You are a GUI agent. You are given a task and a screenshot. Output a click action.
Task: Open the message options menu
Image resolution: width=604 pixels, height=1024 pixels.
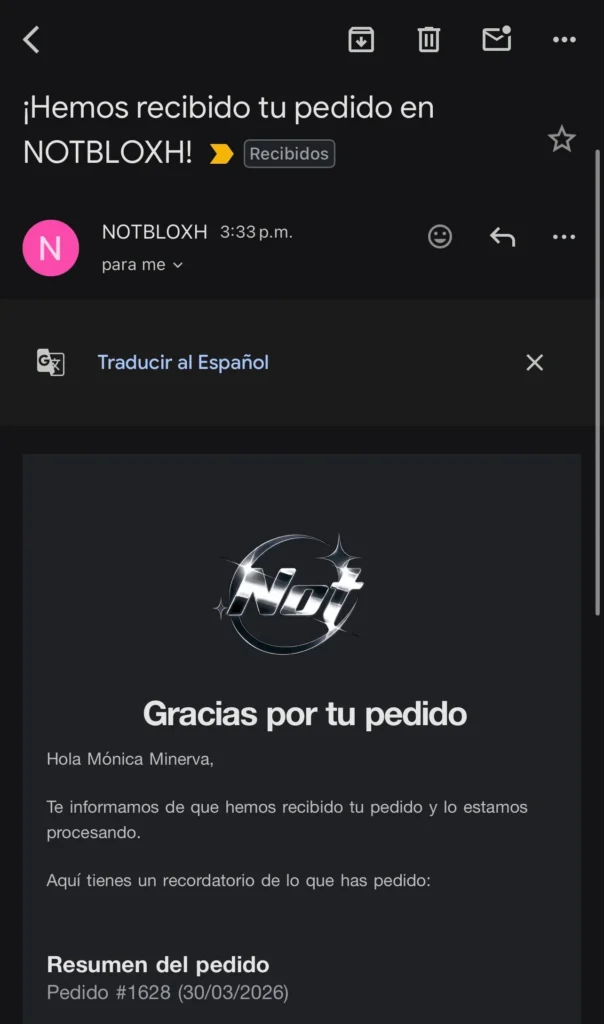coord(564,237)
